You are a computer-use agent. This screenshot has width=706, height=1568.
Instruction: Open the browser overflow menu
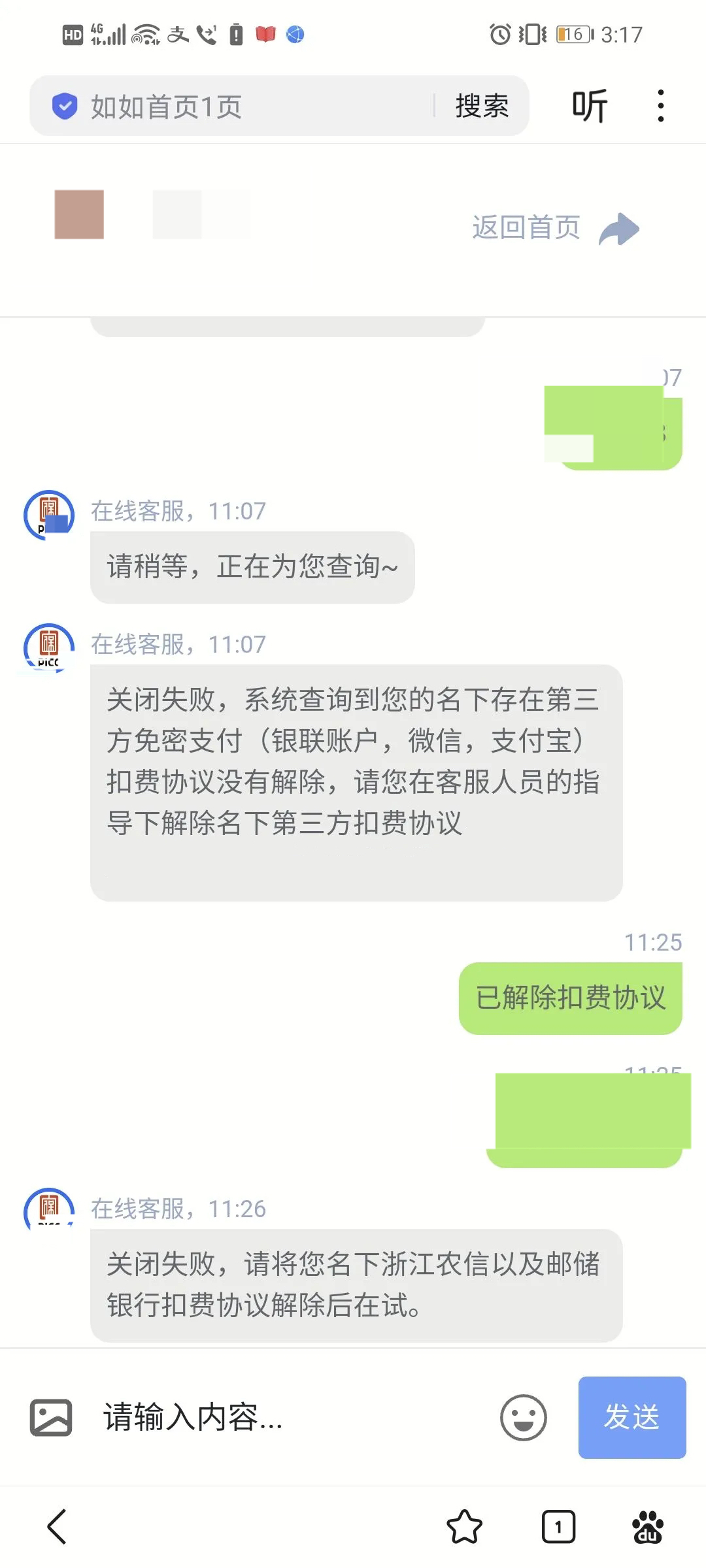[x=661, y=106]
